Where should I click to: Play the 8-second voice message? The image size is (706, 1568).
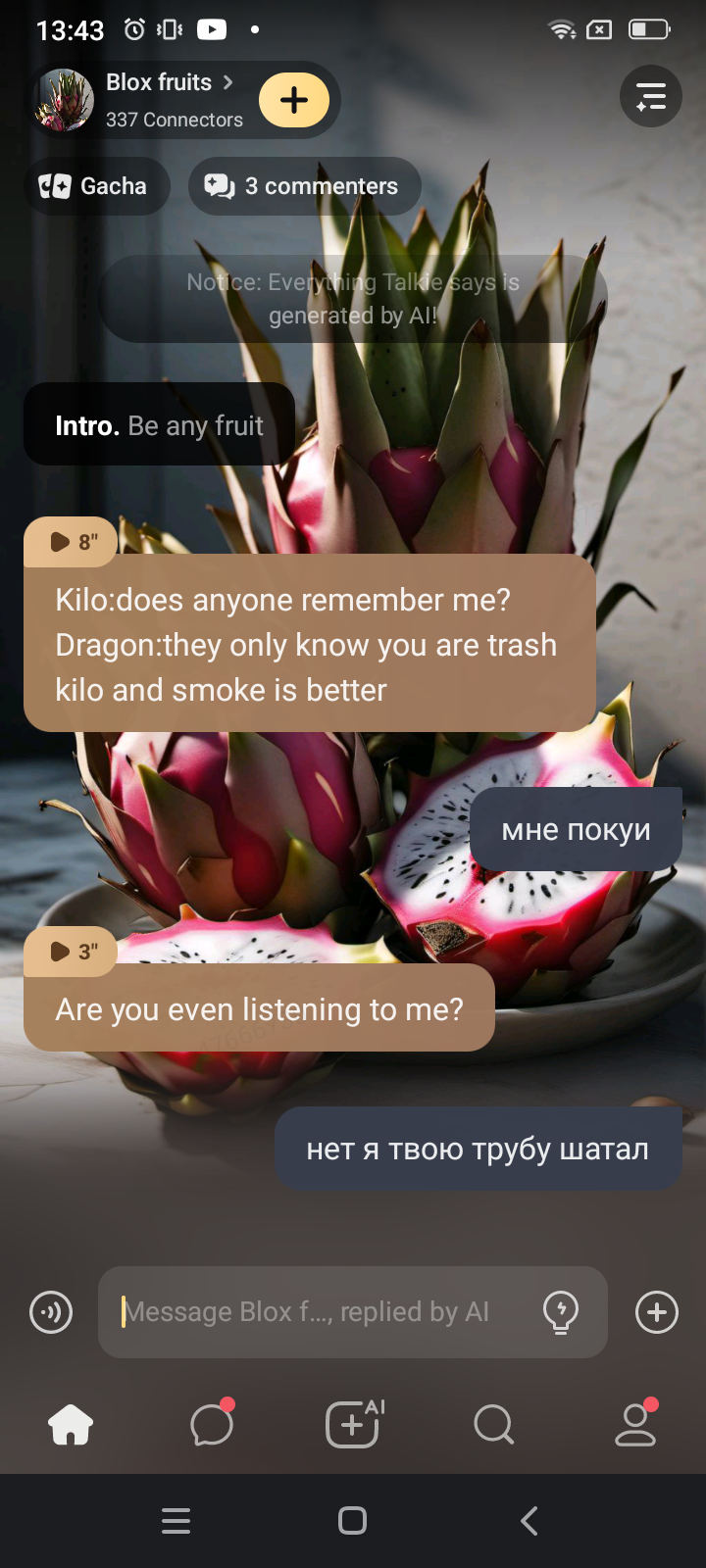click(71, 542)
